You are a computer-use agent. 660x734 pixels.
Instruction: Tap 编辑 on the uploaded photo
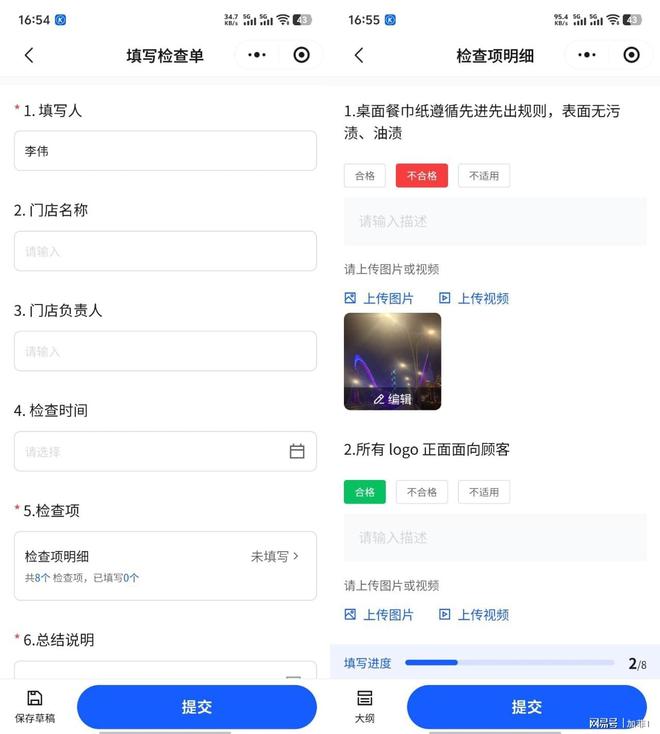point(392,398)
